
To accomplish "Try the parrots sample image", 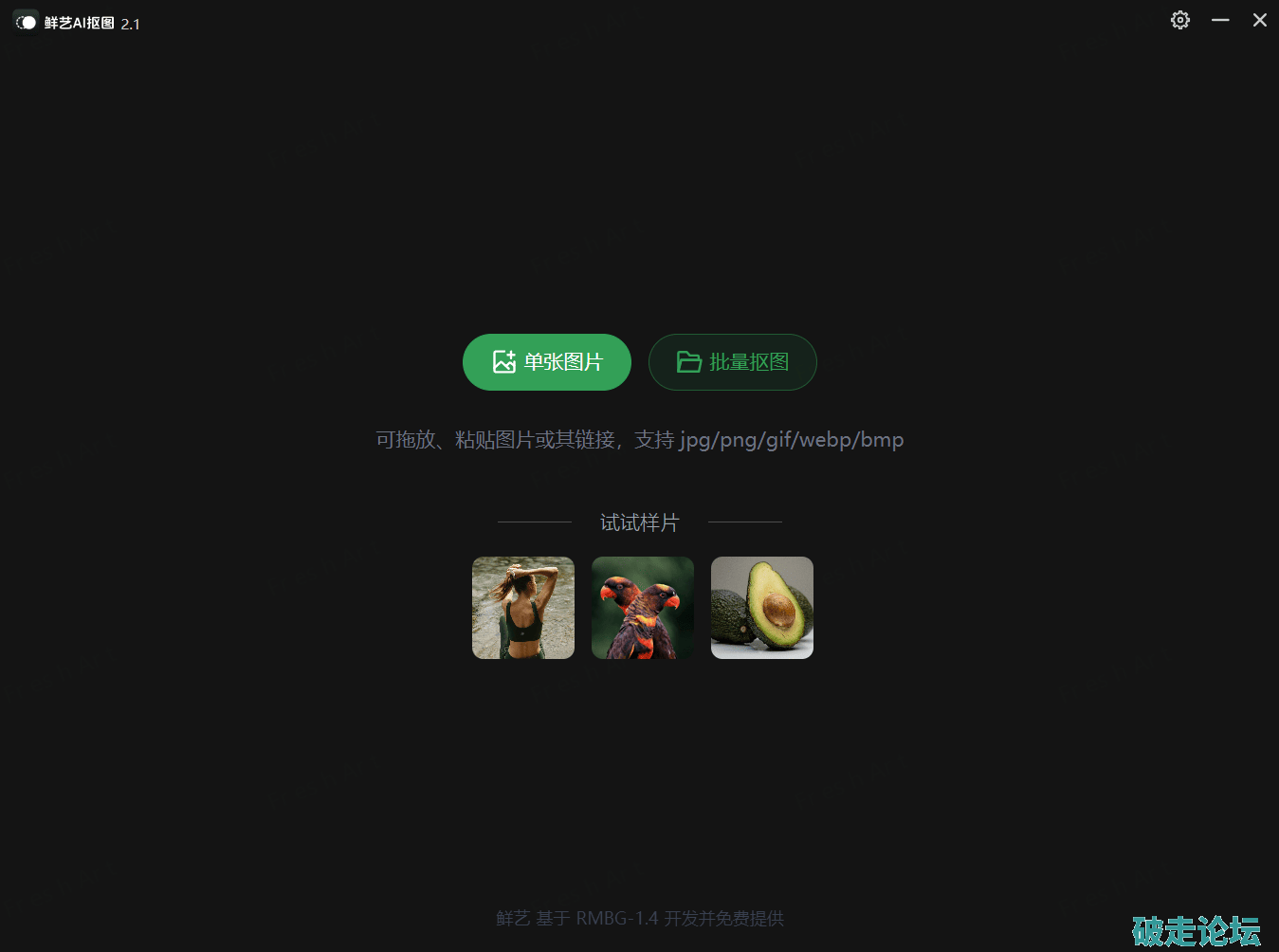I will click(643, 608).
